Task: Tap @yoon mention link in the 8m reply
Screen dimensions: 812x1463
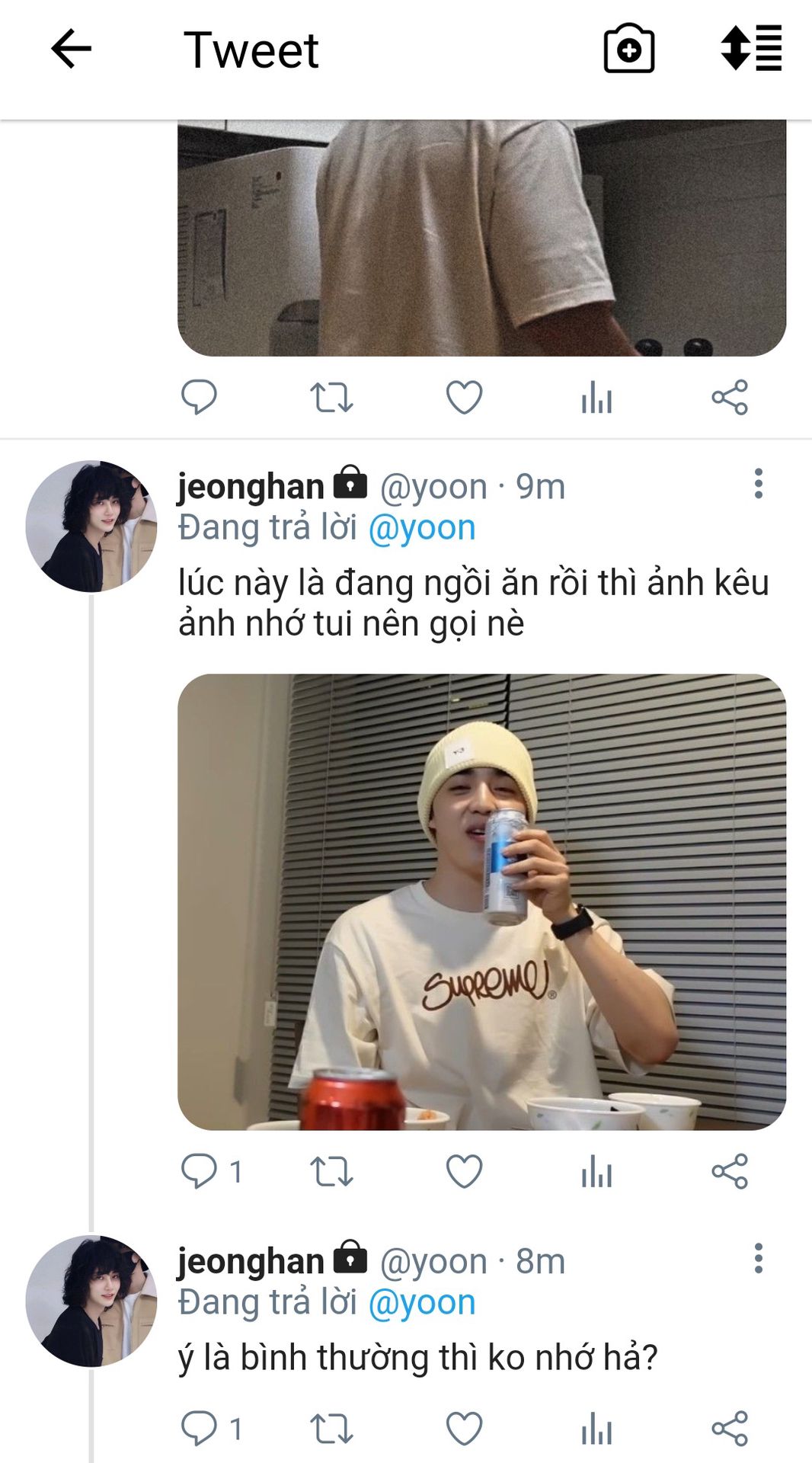Action: [422, 1302]
